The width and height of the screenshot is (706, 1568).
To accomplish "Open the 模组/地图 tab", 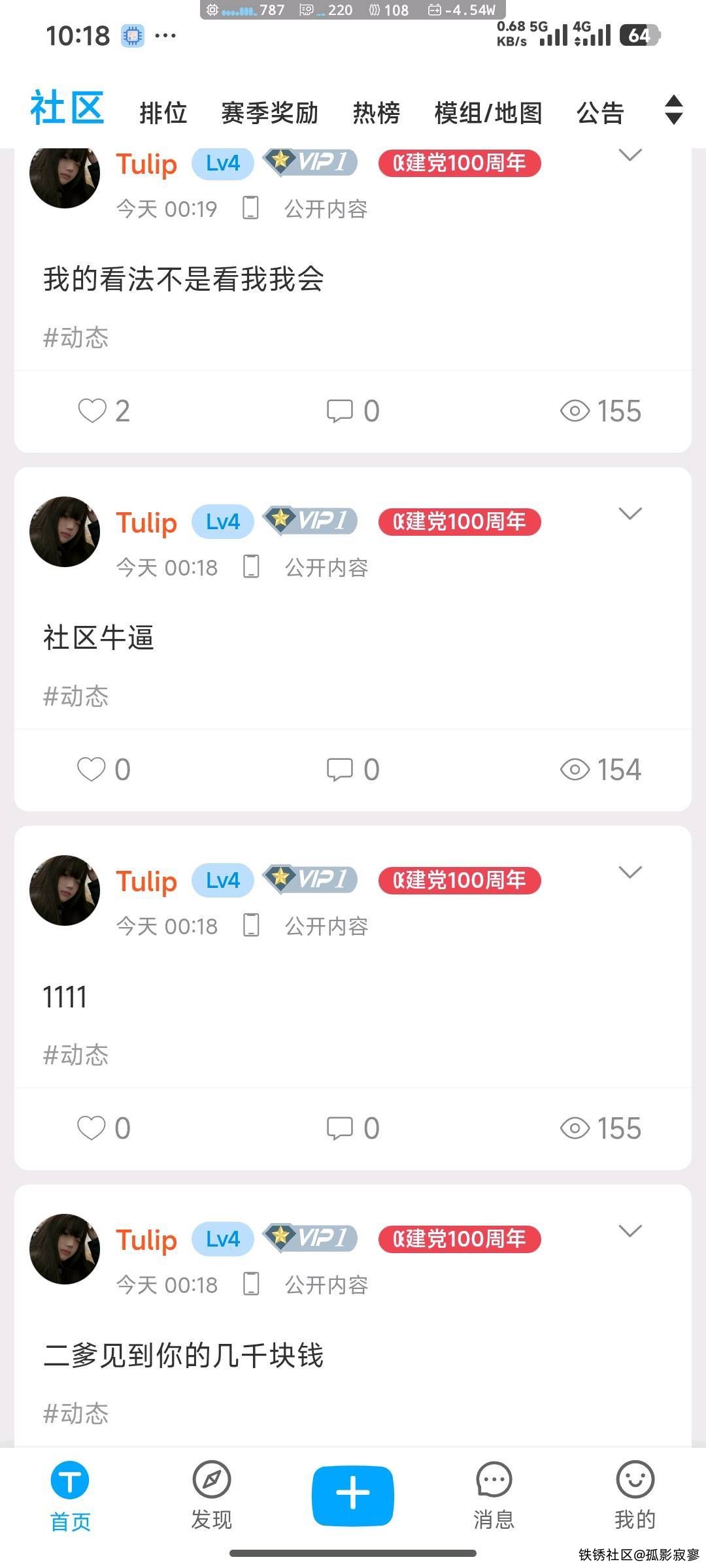I will click(x=488, y=112).
